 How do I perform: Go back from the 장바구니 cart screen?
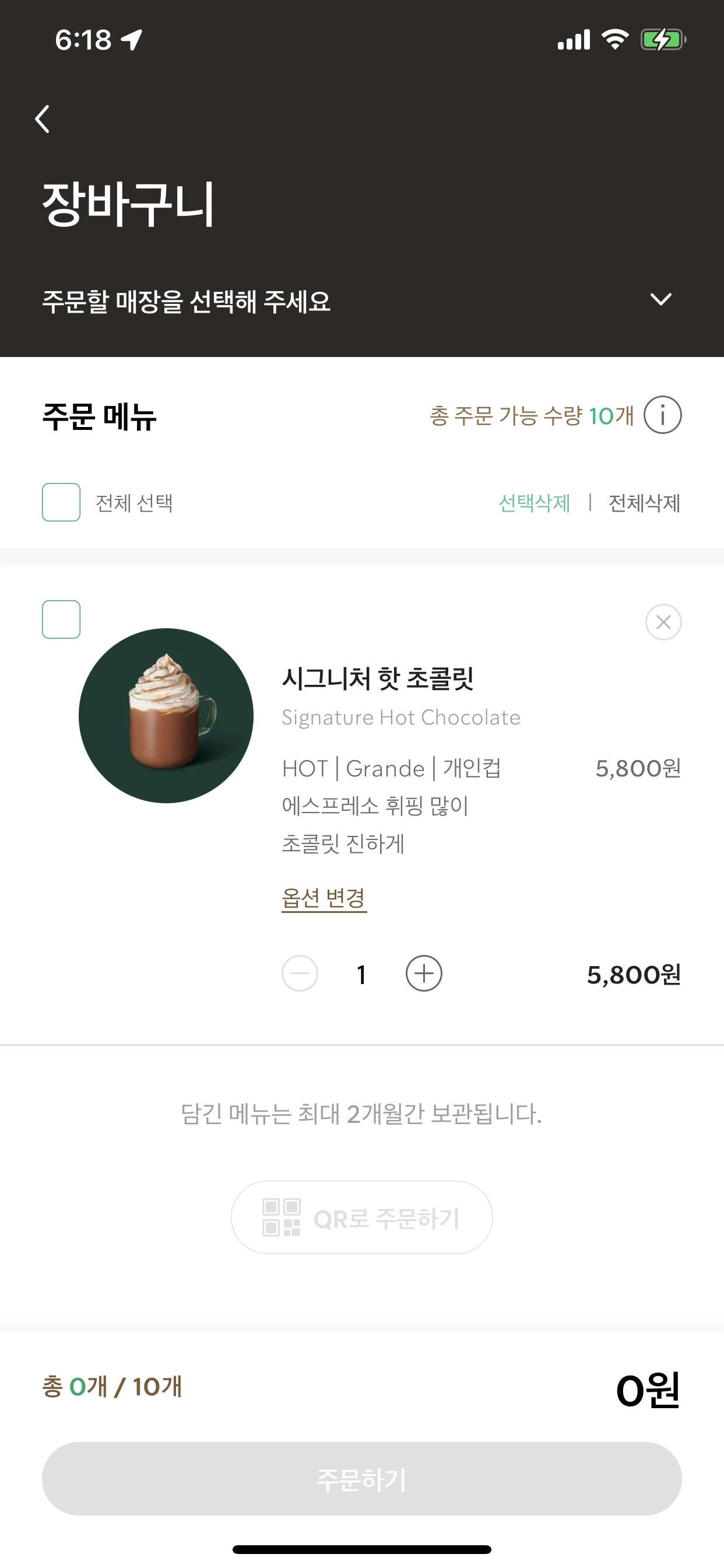click(42, 118)
